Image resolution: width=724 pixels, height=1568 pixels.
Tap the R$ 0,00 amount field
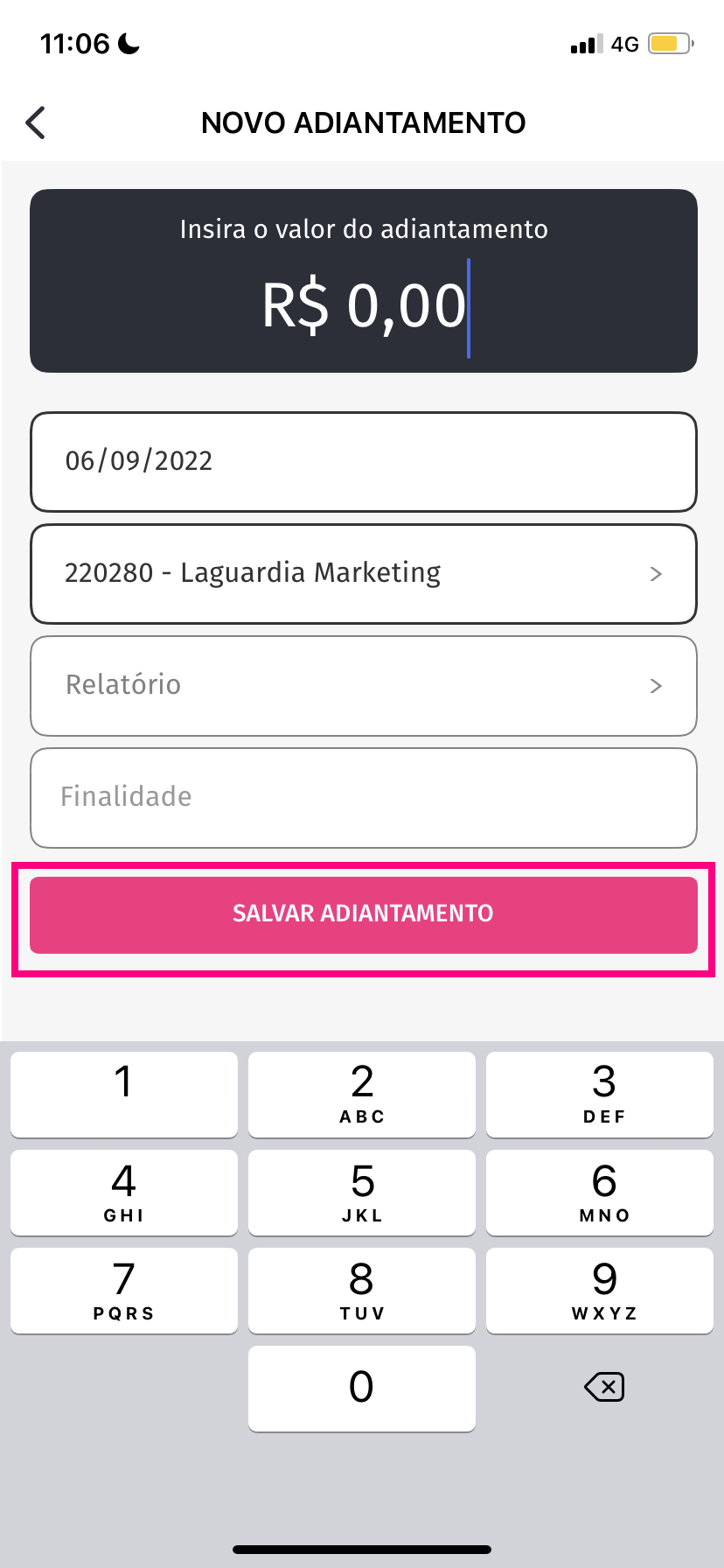tap(364, 305)
